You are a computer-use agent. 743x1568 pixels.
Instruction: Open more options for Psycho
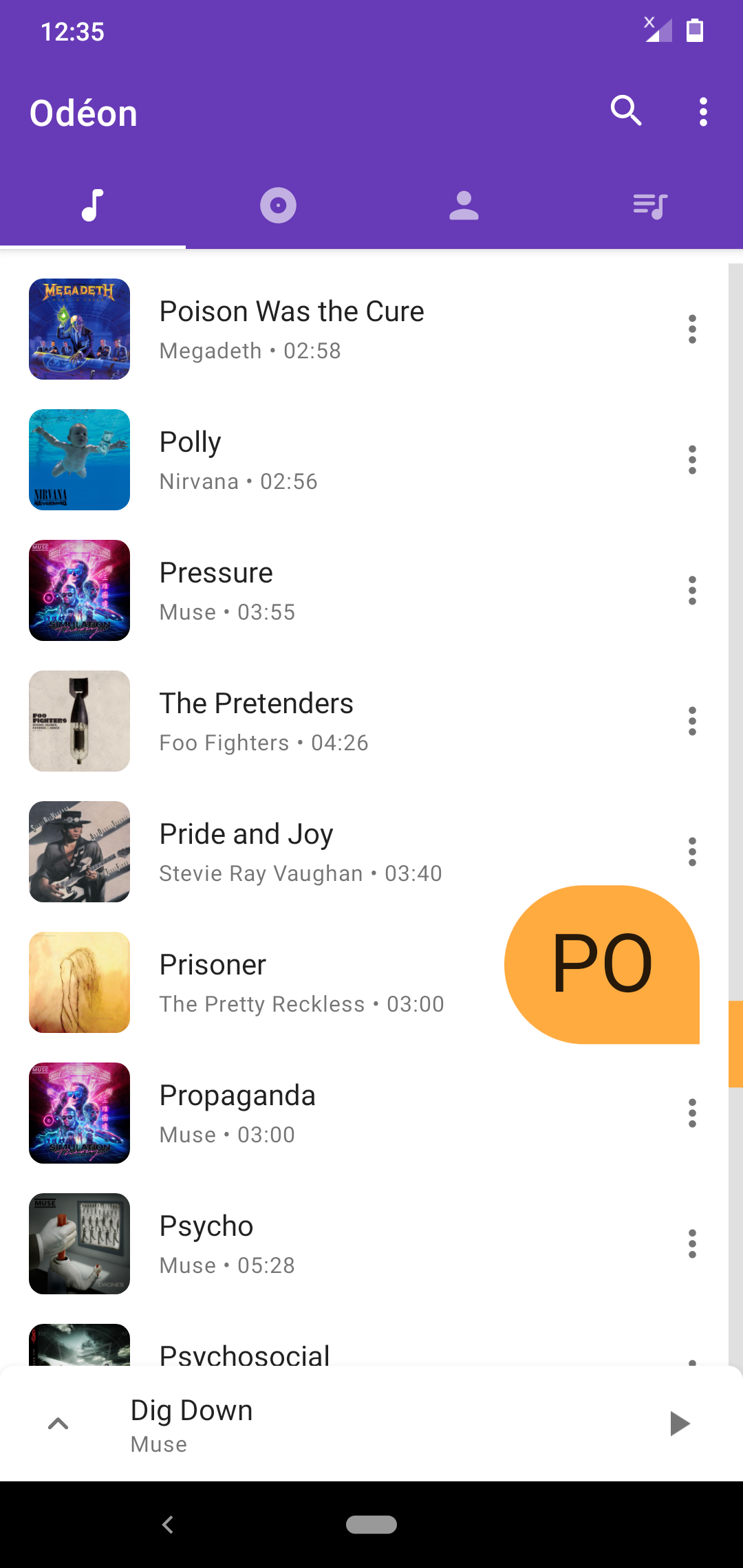coord(692,1244)
